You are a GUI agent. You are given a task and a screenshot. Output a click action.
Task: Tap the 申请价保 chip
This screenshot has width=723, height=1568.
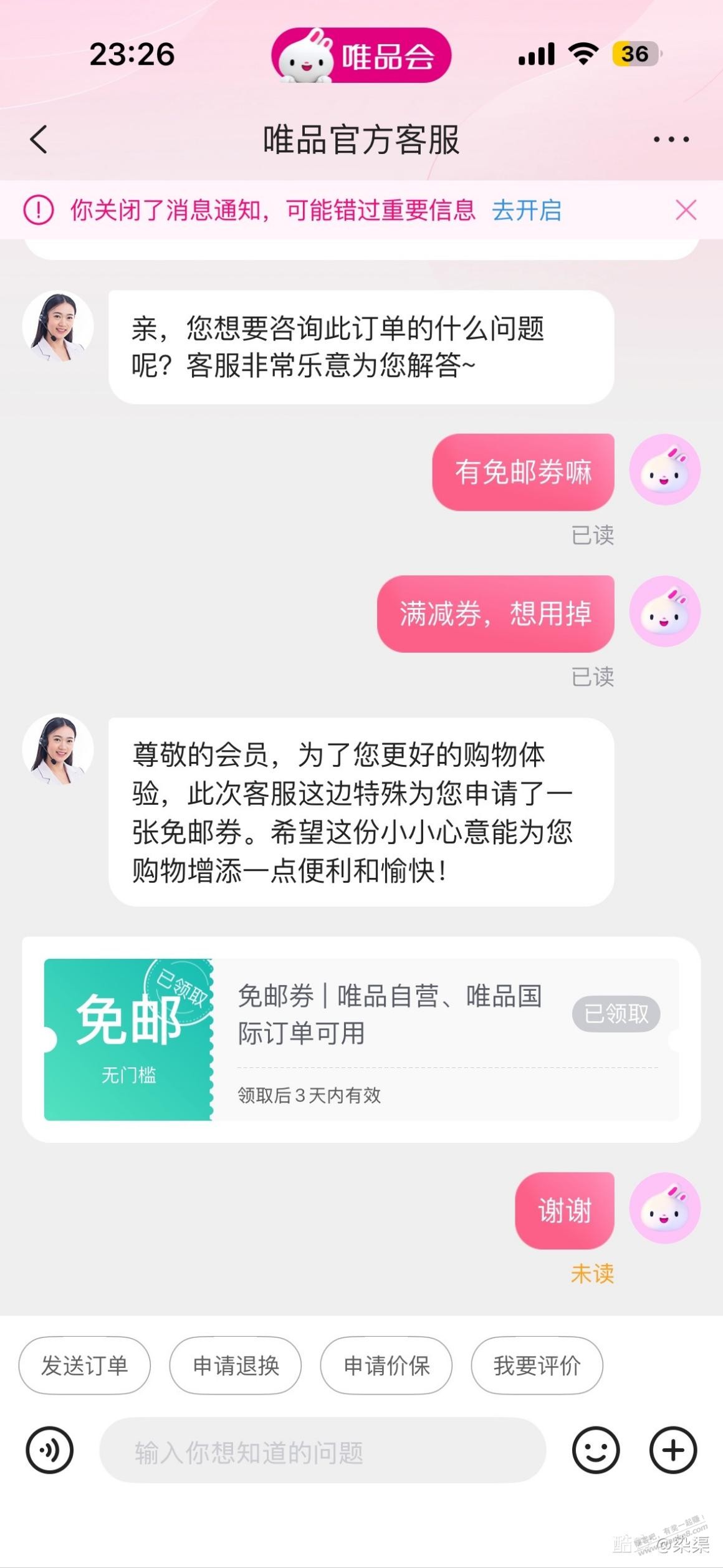pos(386,1365)
